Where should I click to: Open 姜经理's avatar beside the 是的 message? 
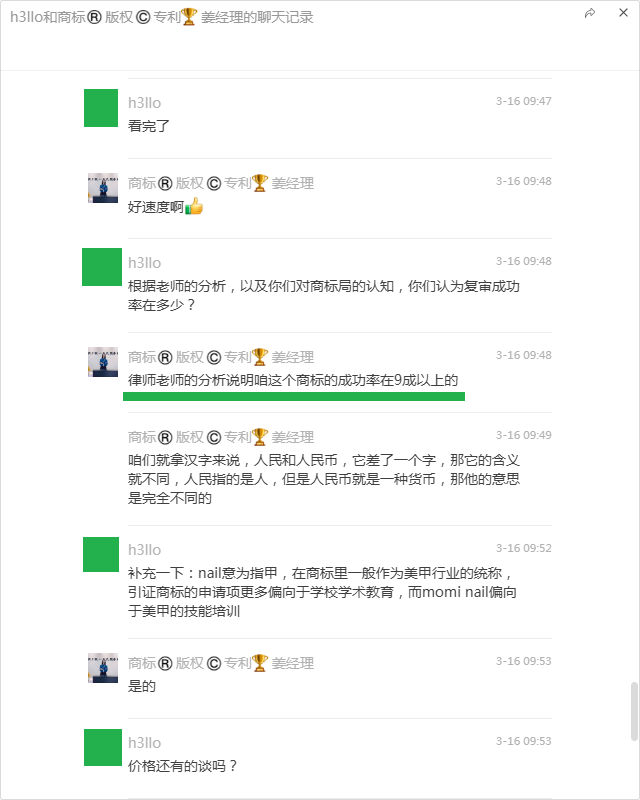pos(103,668)
